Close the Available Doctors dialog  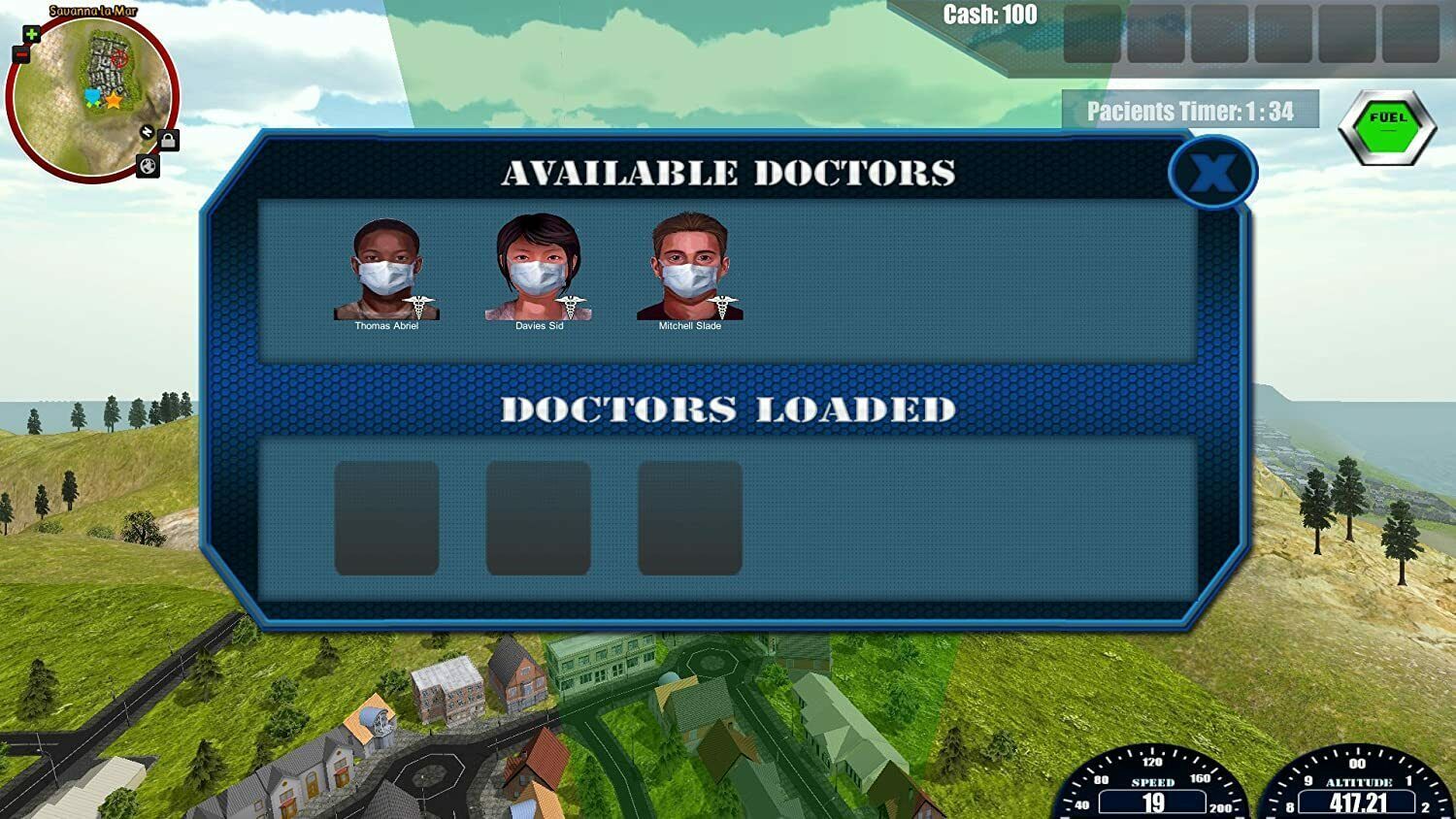pyautogui.click(x=1212, y=174)
